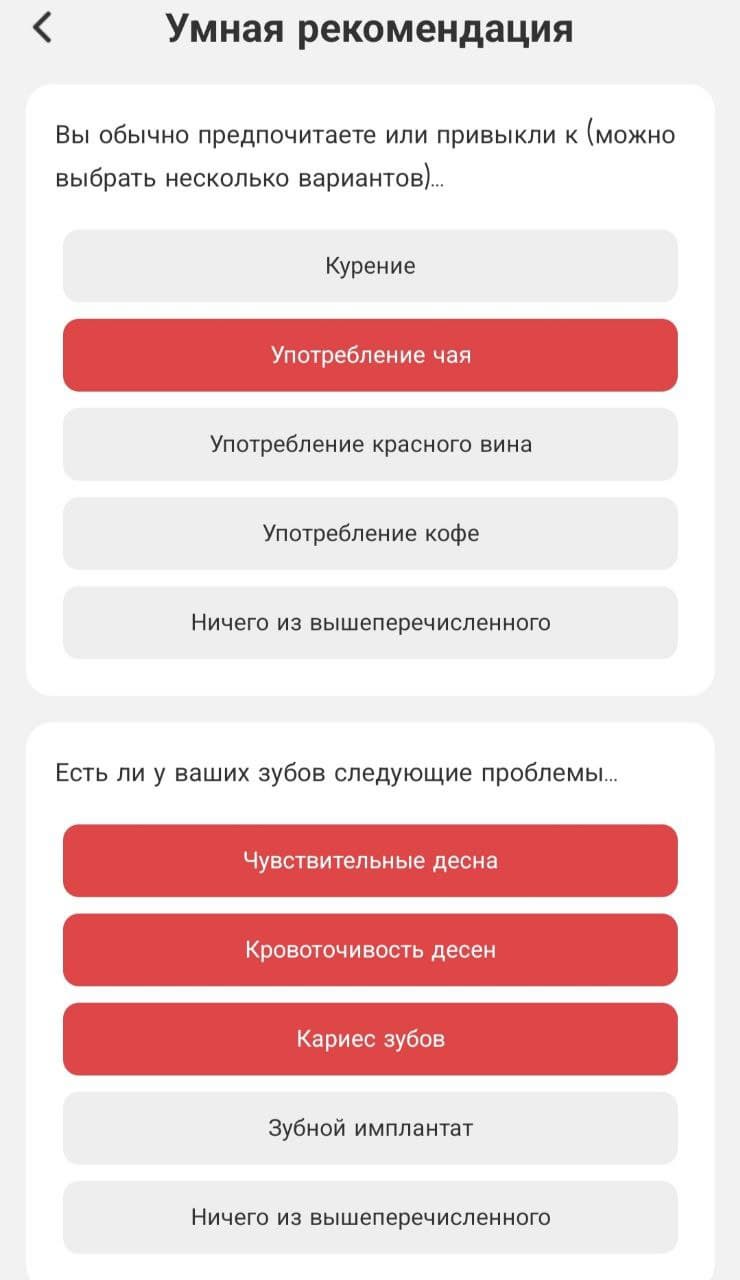
Task: Select Употребление кофе option
Action: pyautogui.click(x=370, y=533)
